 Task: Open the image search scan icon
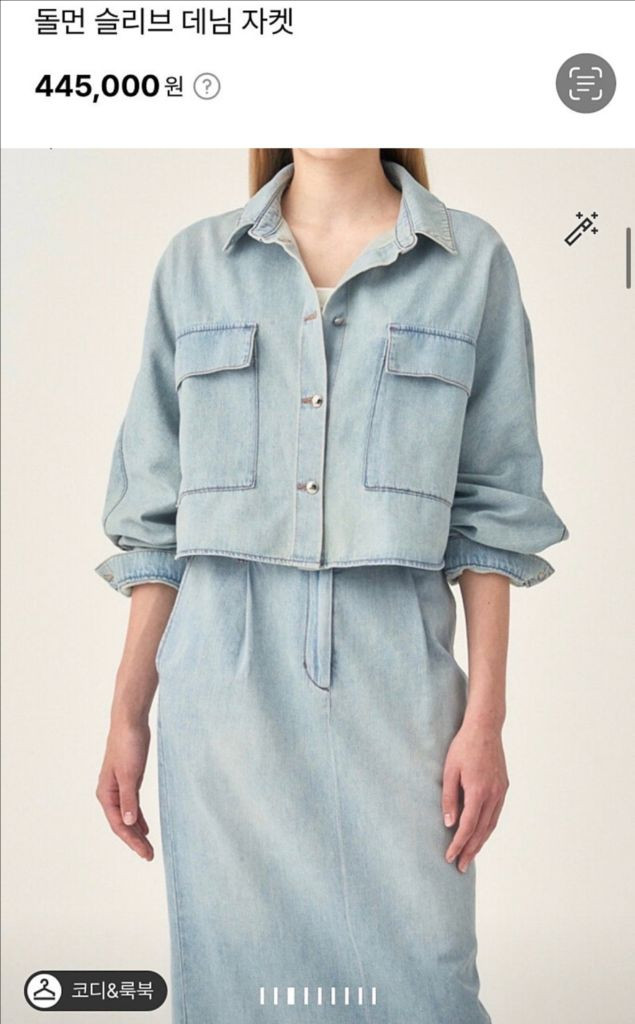(585, 83)
